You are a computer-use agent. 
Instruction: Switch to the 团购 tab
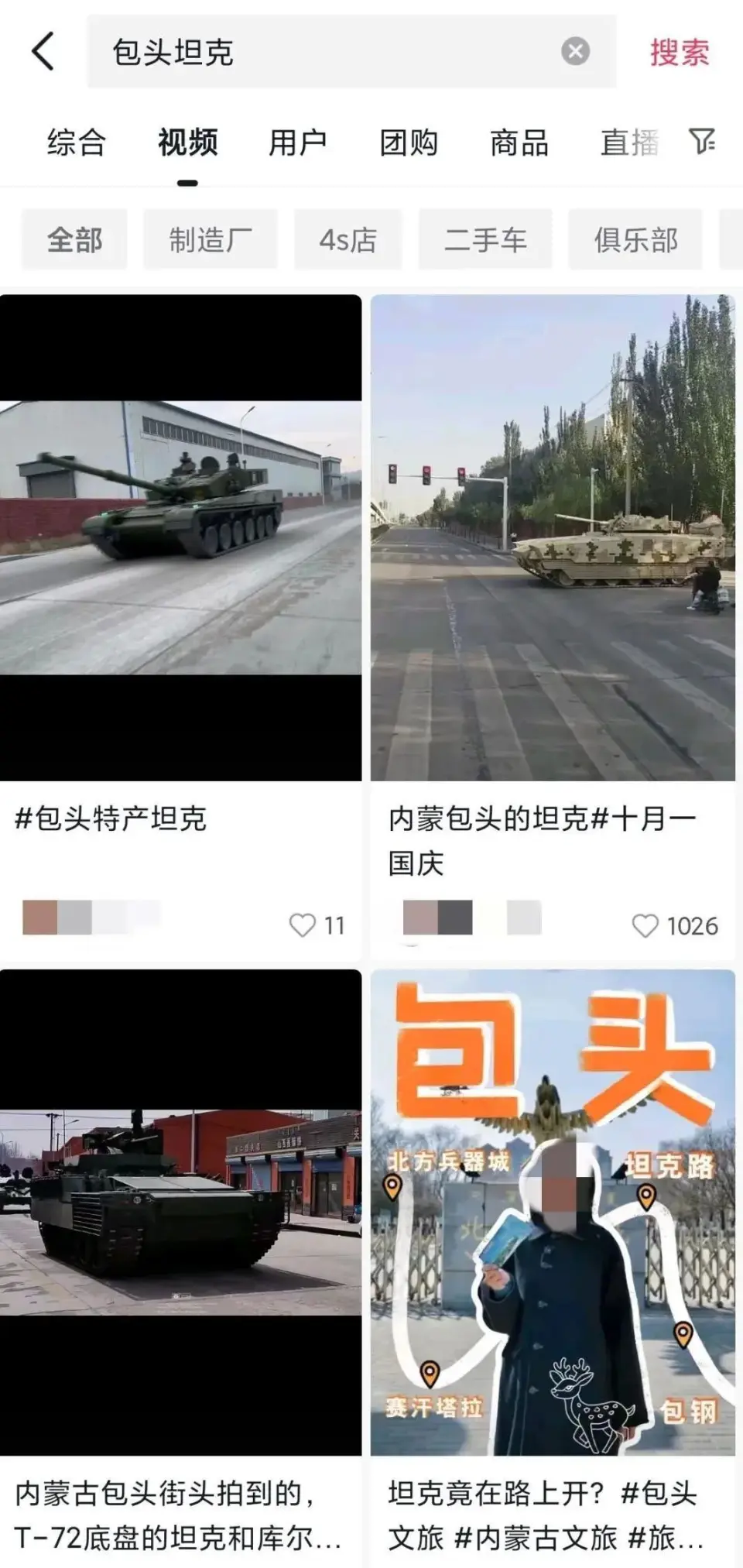(409, 142)
